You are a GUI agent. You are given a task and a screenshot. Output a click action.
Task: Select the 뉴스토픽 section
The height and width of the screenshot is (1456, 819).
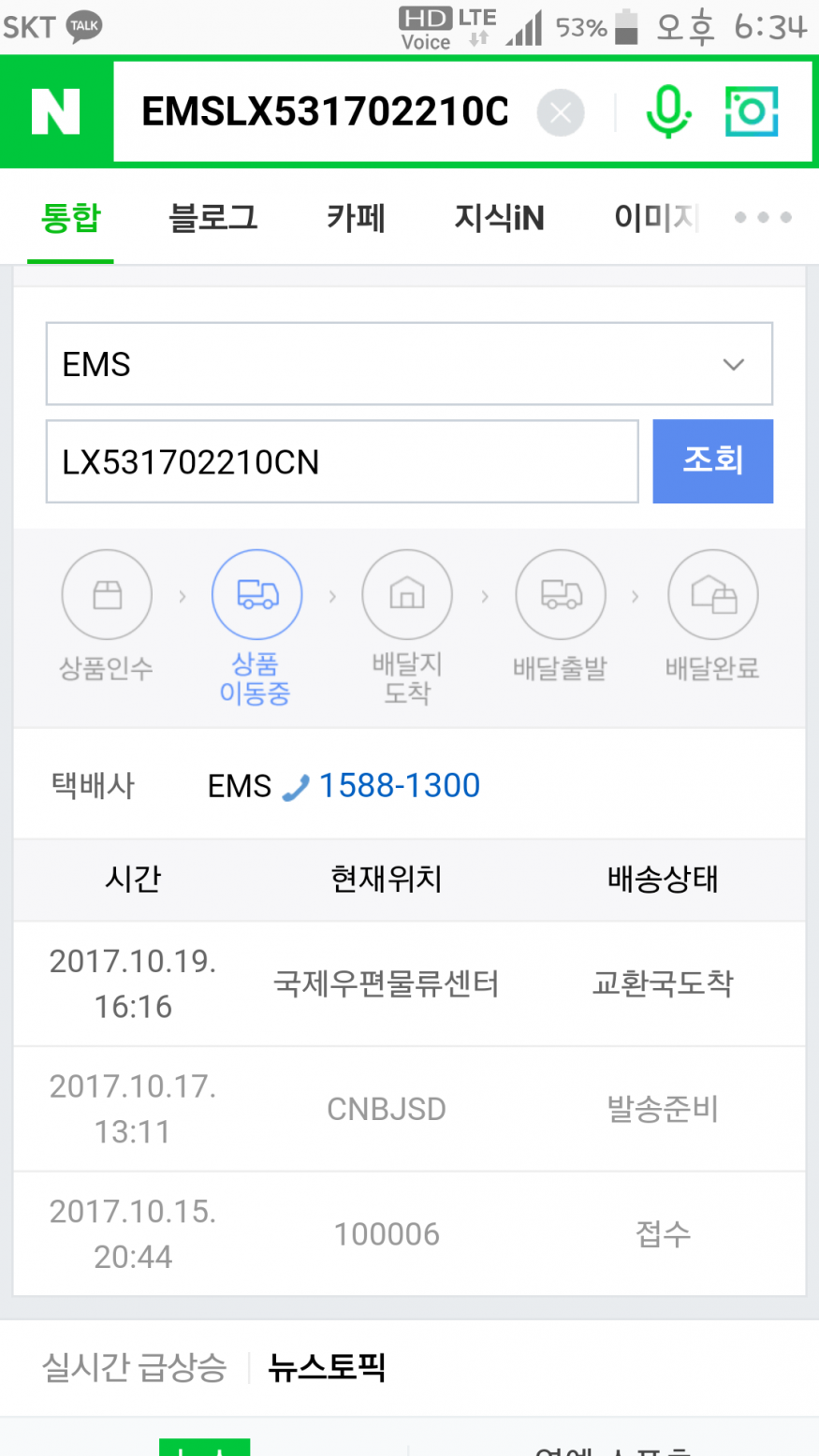click(327, 1368)
